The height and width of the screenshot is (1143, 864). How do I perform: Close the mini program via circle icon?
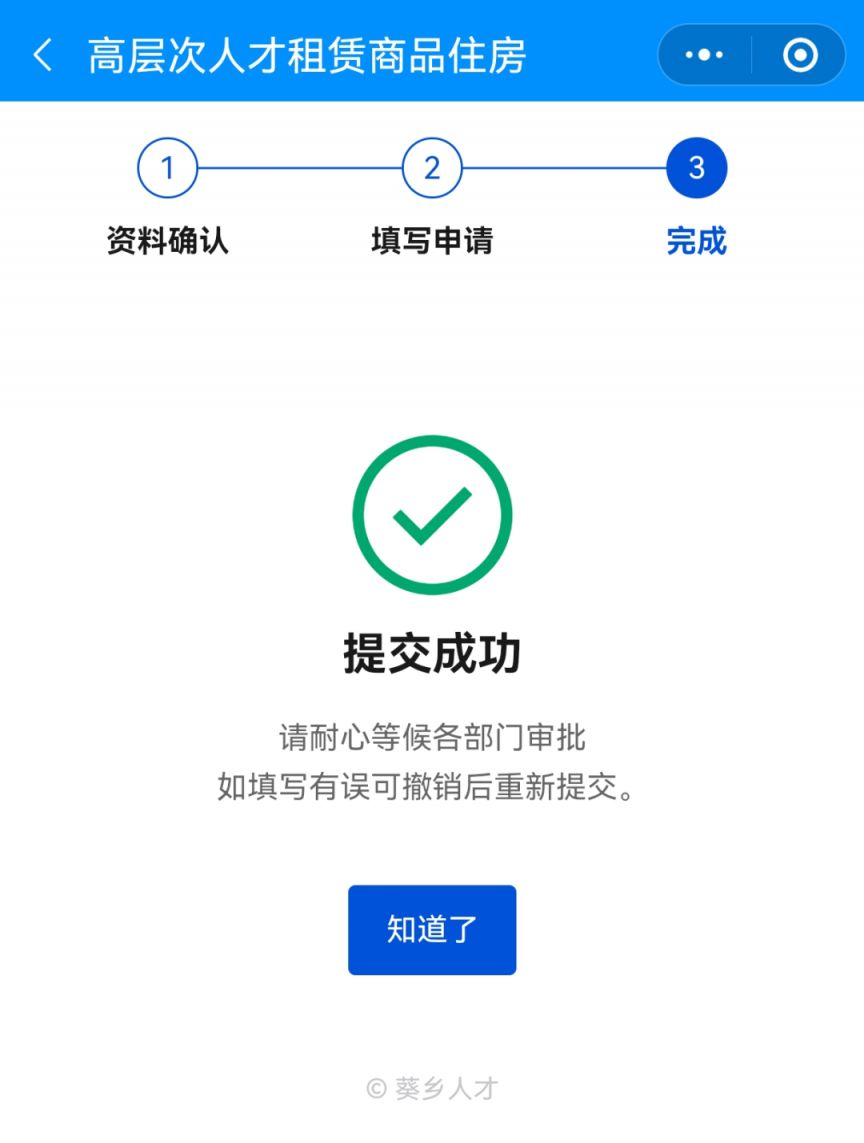pos(800,55)
